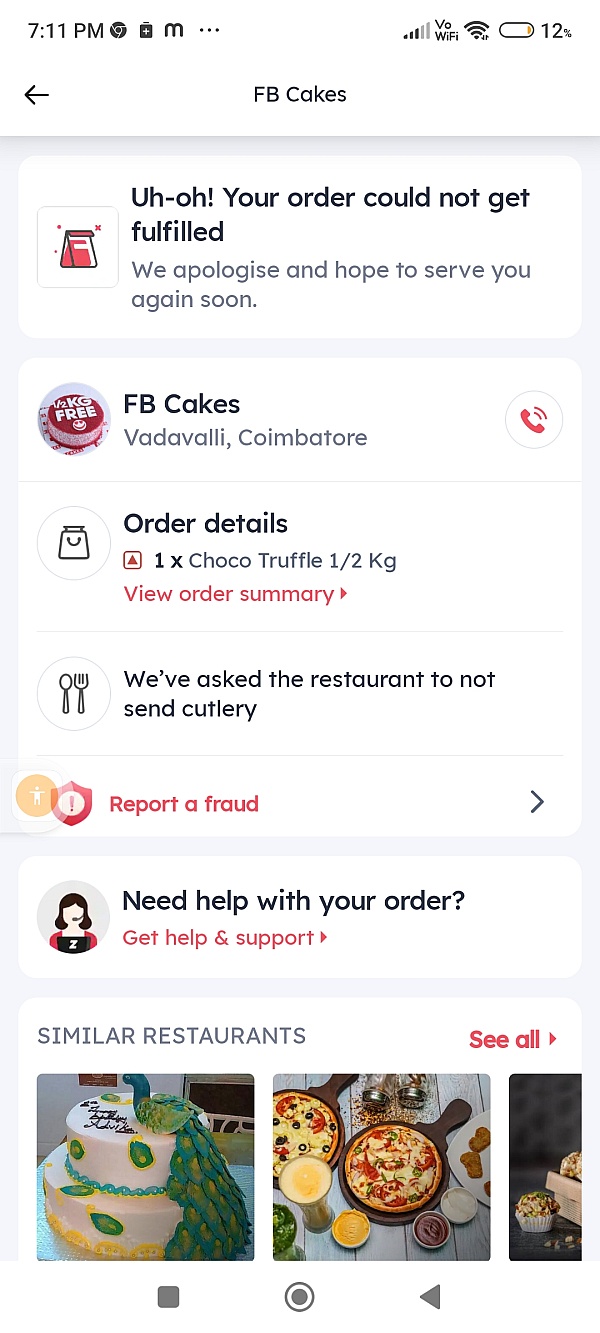Screen dimensions: 600x1333
Task: See all similar restaurants
Action: coord(513,1039)
